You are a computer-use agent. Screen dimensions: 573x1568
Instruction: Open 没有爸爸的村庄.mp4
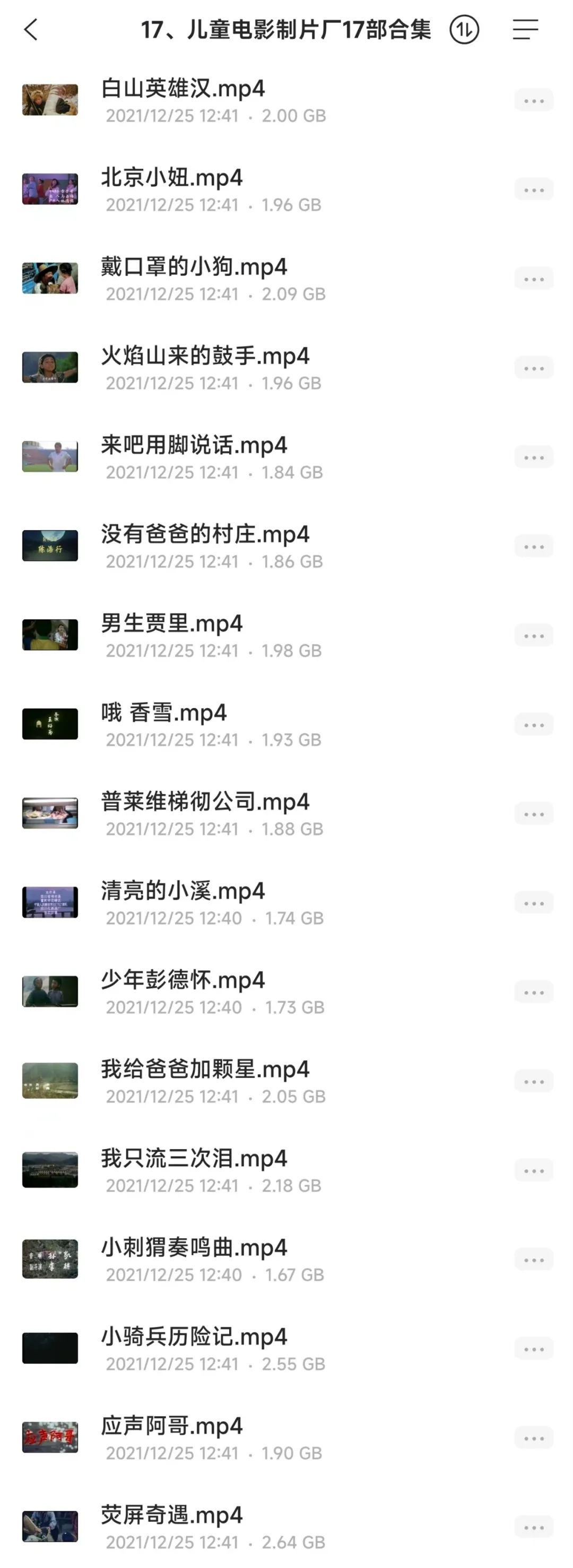pos(205,535)
